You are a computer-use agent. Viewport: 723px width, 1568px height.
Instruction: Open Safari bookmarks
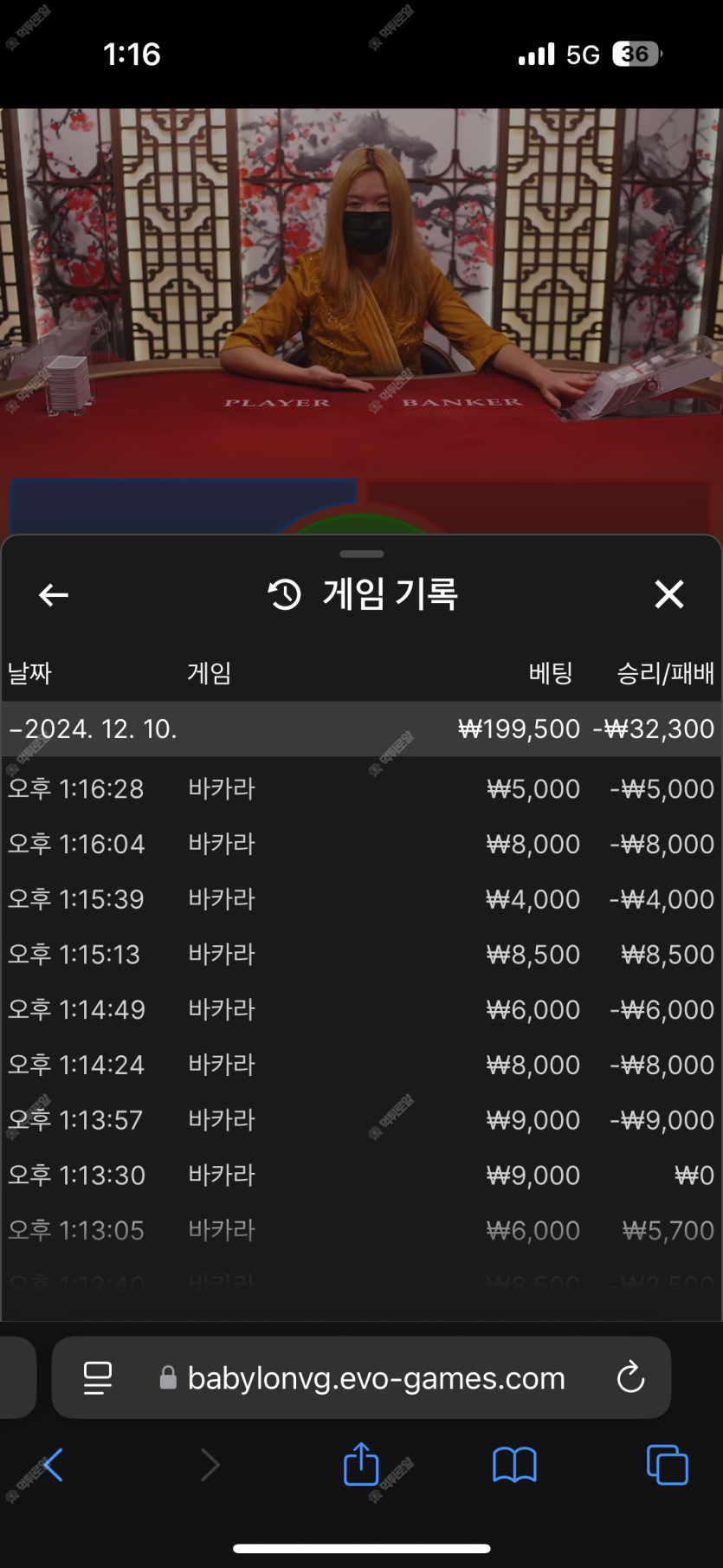[x=514, y=1465]
